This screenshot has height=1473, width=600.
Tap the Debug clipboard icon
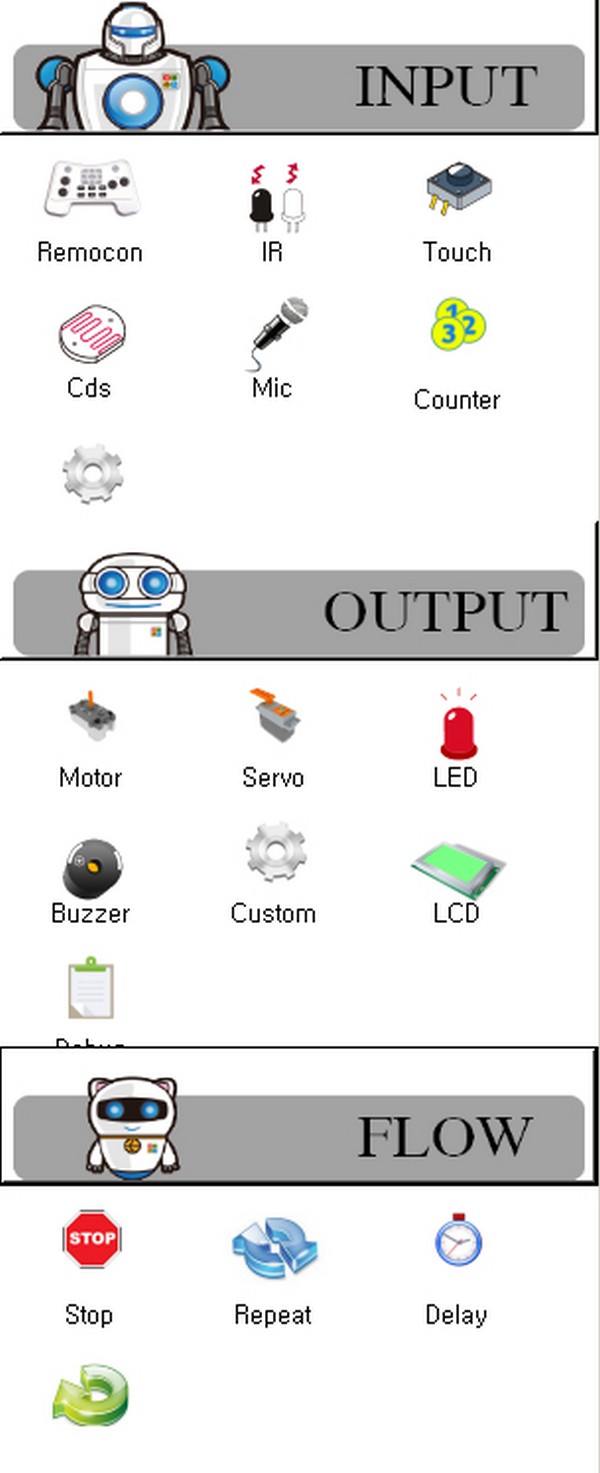tap(91, 990)
